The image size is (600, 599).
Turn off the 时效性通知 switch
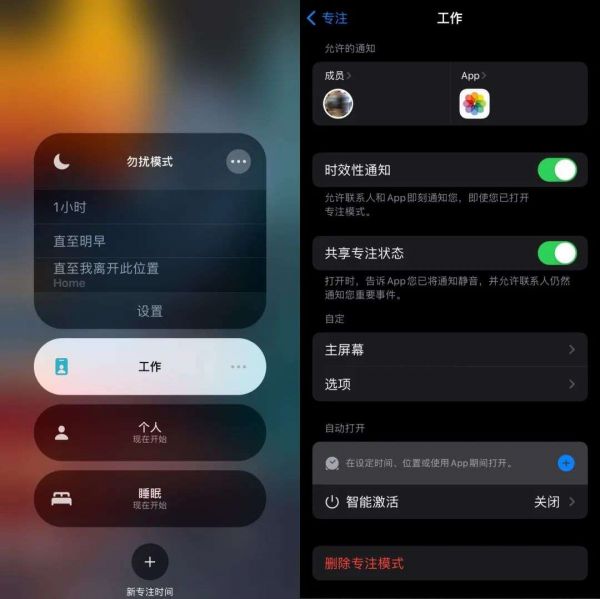click(557, 170)
